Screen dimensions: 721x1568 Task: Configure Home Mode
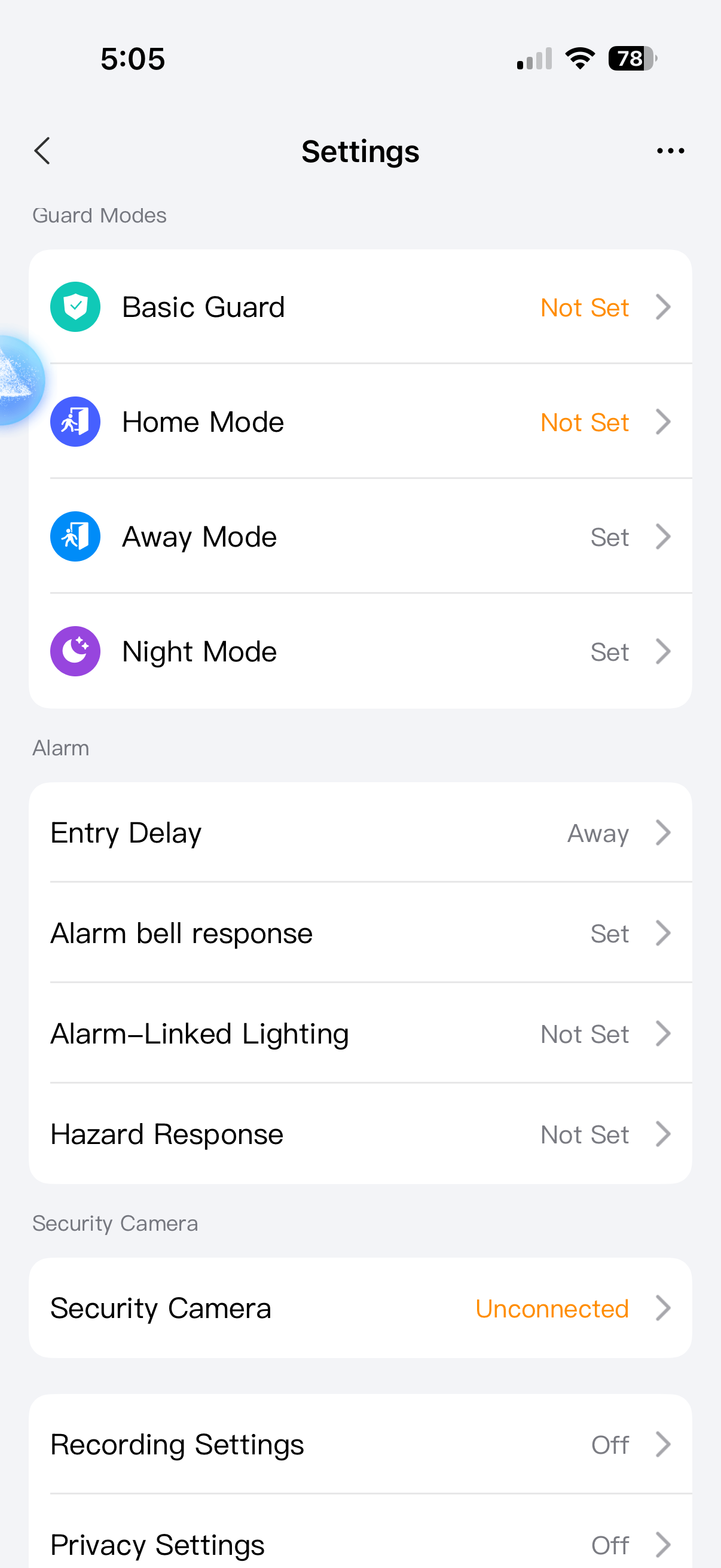(360, 421)
